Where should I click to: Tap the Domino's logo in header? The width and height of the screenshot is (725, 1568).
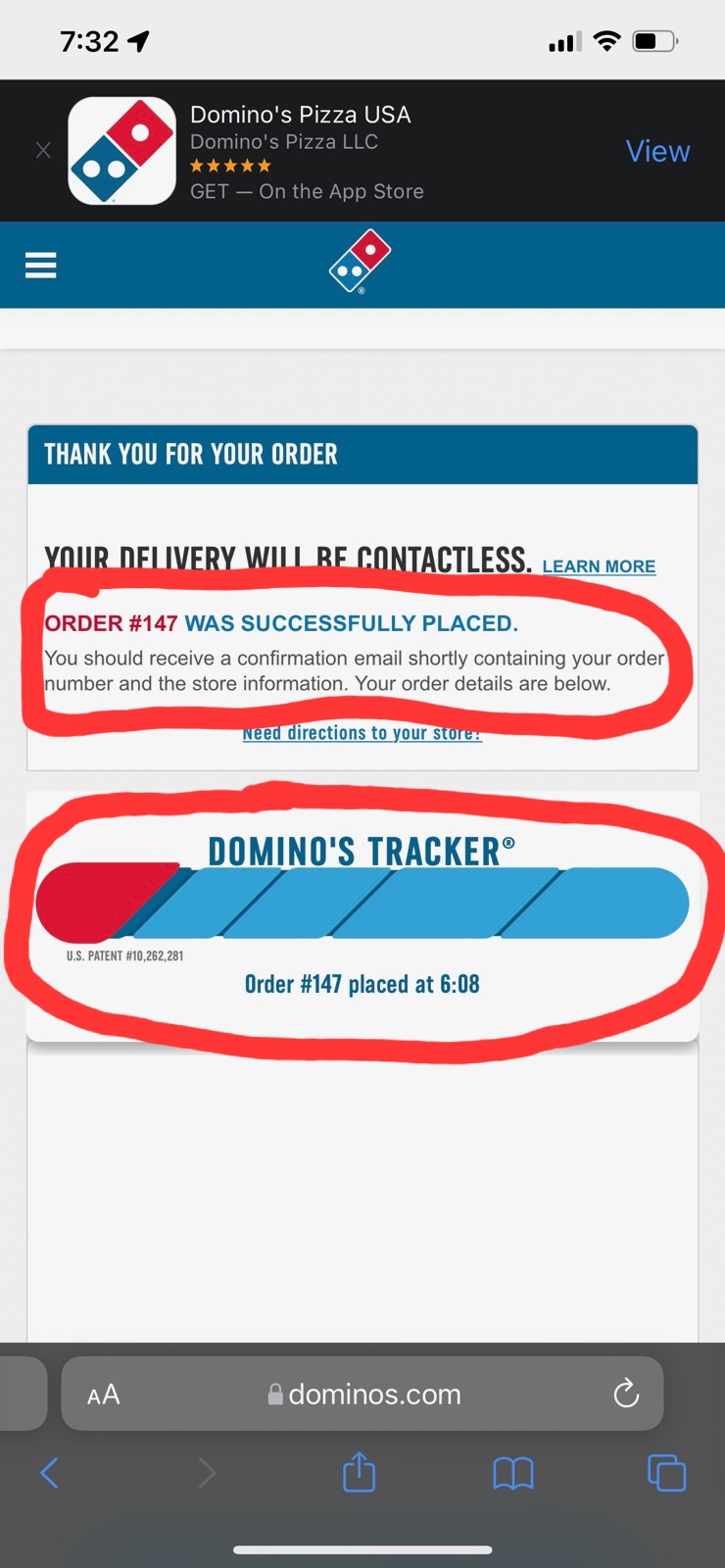click(361, 262)
